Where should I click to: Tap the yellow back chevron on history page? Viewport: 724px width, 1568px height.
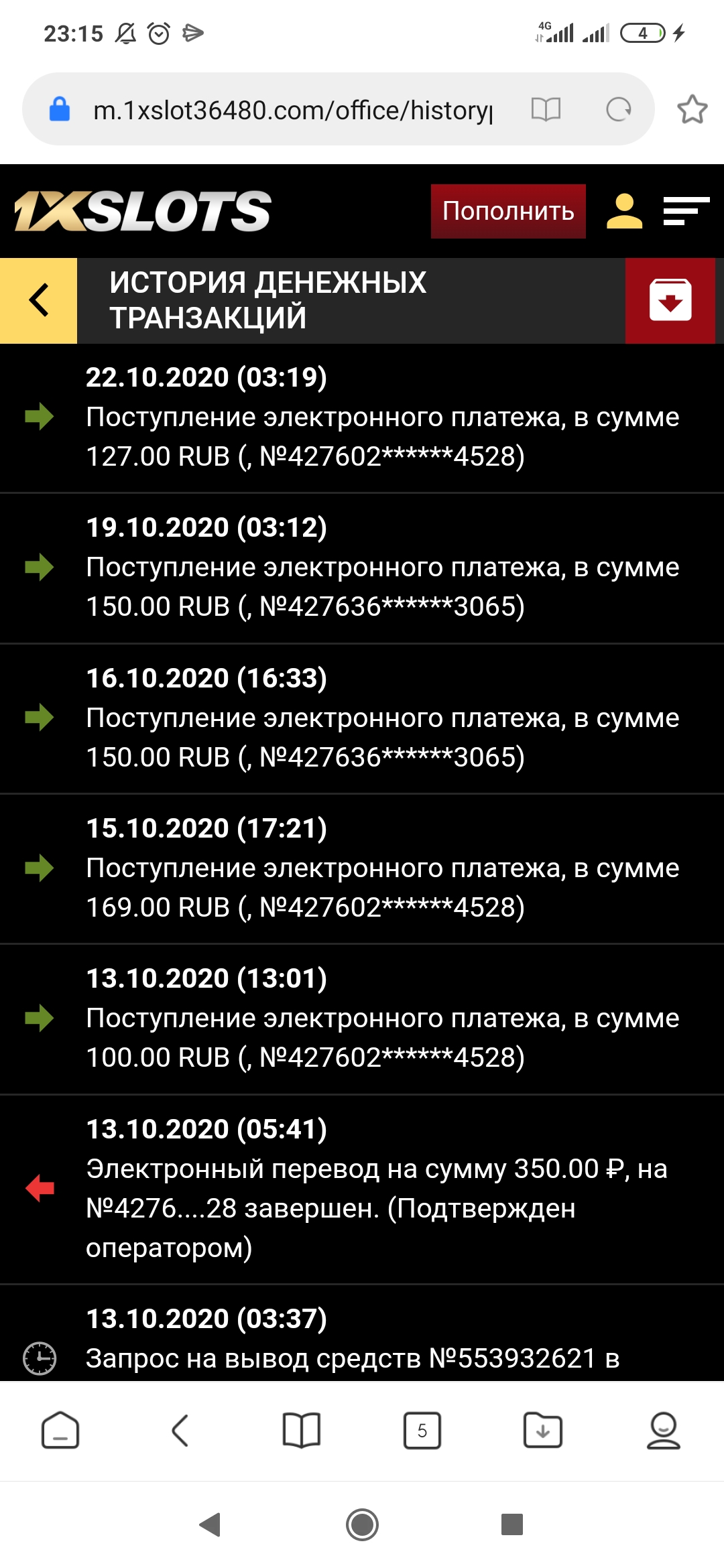pos(38,297)
